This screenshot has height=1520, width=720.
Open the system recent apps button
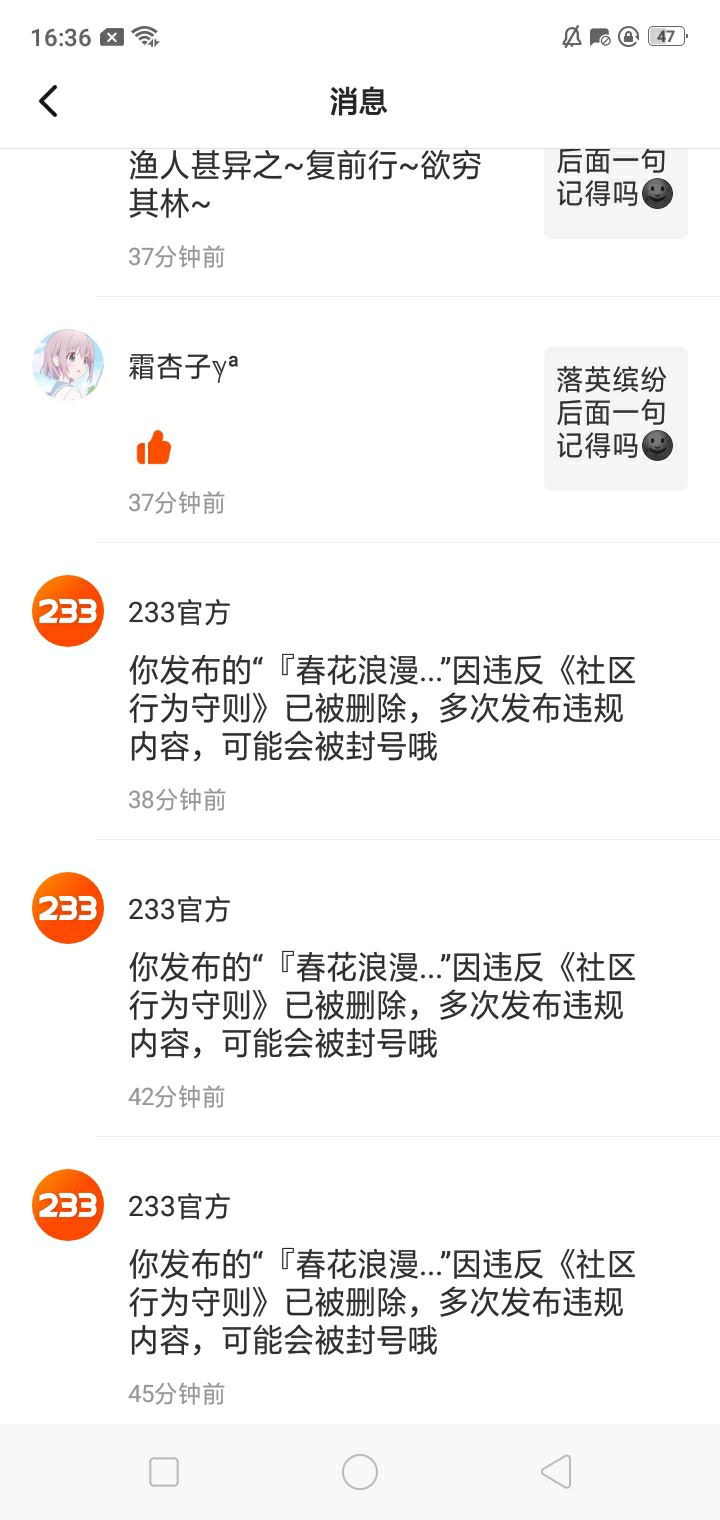tap(164, 1472)
